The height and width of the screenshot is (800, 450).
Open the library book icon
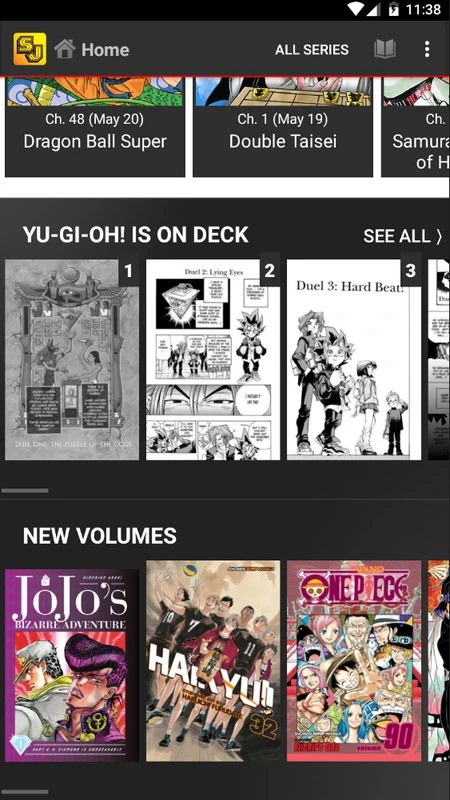click(385, 49)
